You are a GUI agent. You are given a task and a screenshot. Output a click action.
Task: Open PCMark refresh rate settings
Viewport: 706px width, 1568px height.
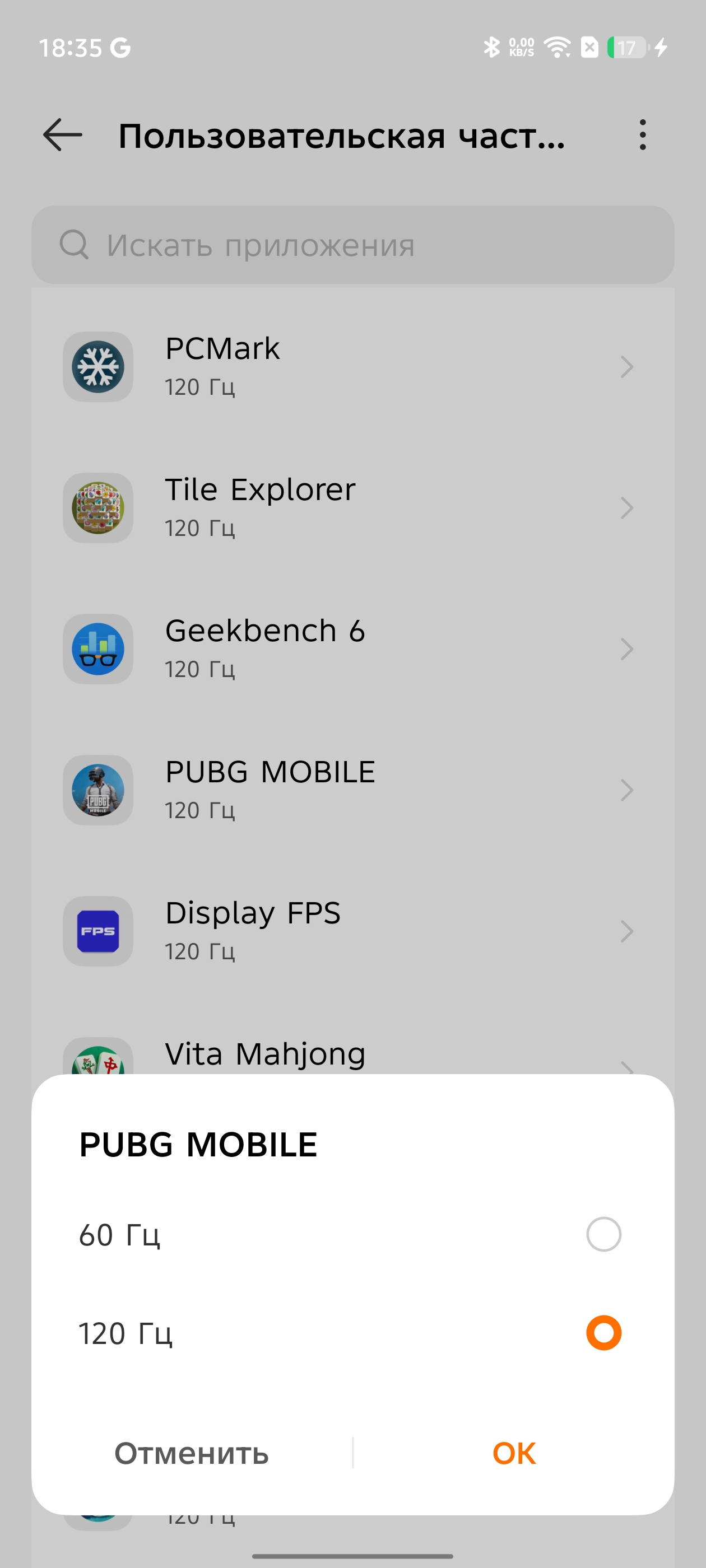[352, 366]
